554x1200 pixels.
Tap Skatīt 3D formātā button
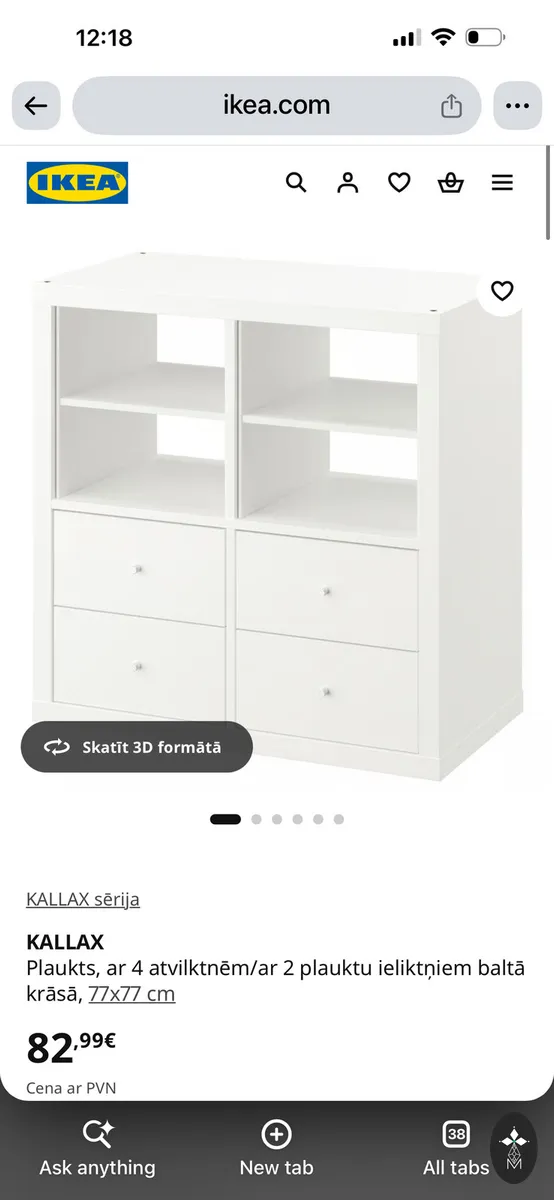137,747
